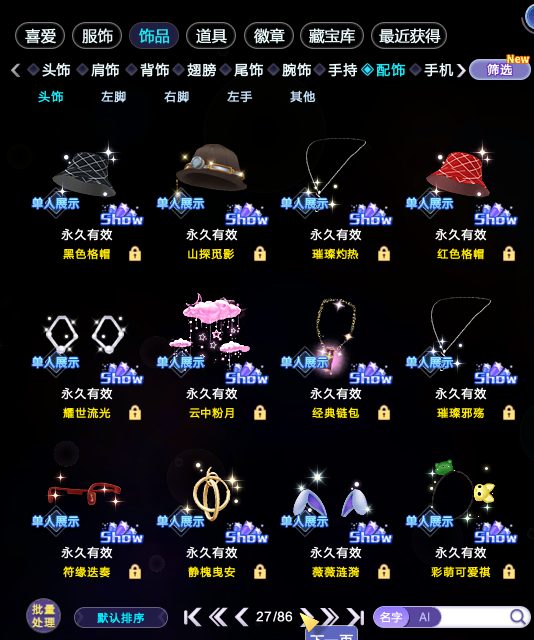This screenshot has width=534, height=640.
Task: Switch to the 翅膀 subcategory
Action: [x=201, y=70]
